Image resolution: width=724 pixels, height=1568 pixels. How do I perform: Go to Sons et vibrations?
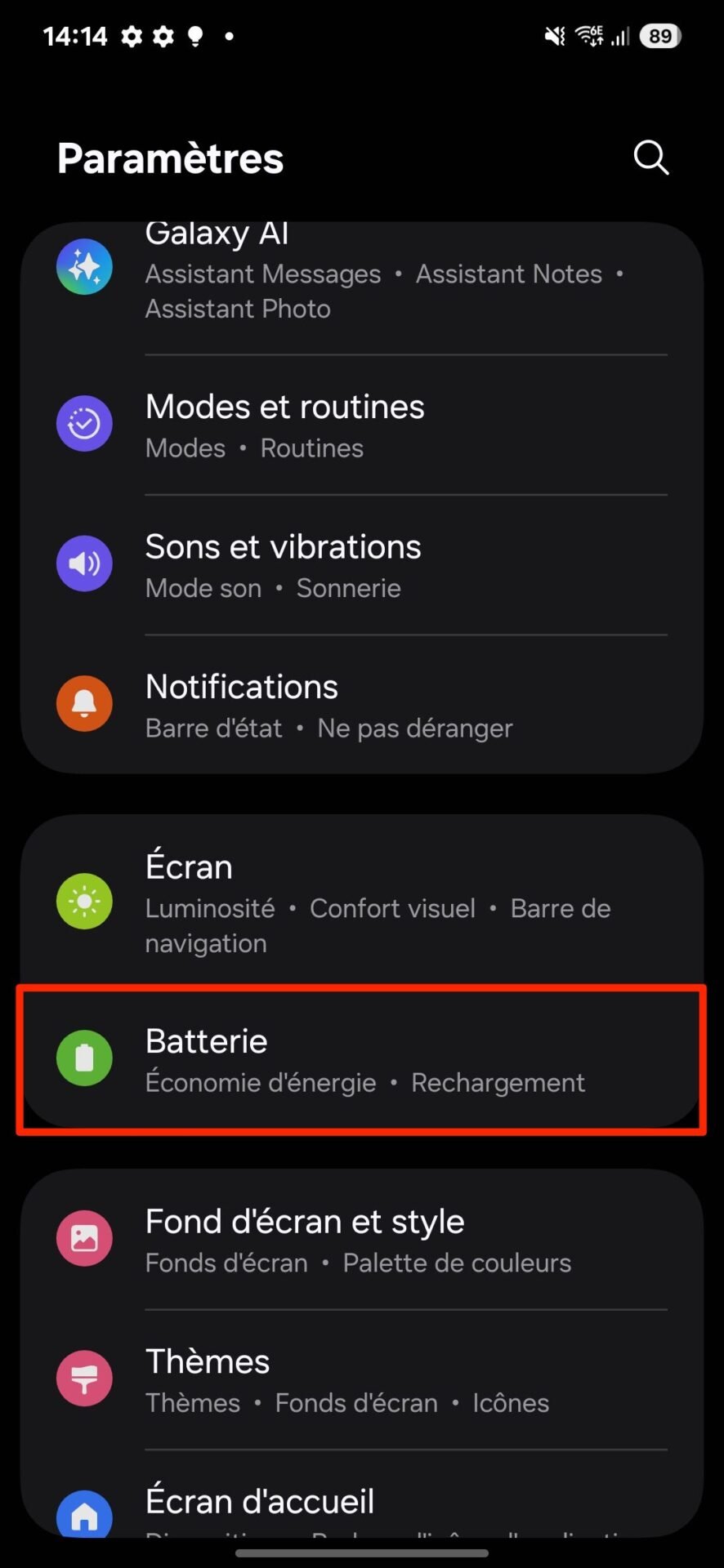coord(362,564)
